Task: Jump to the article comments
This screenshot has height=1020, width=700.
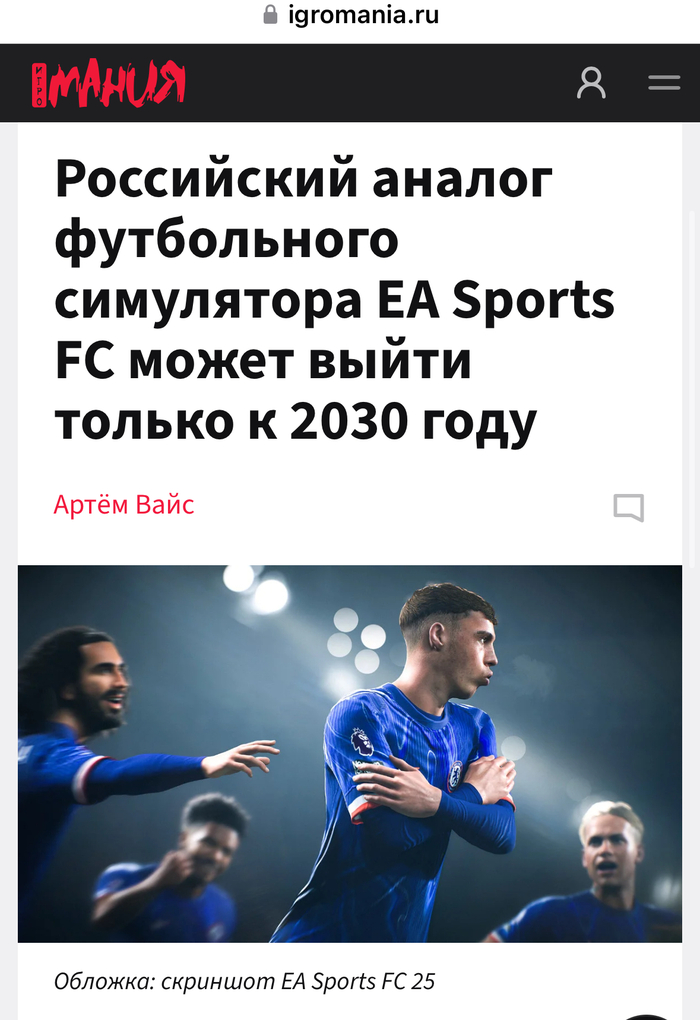Action: (628, 508)
